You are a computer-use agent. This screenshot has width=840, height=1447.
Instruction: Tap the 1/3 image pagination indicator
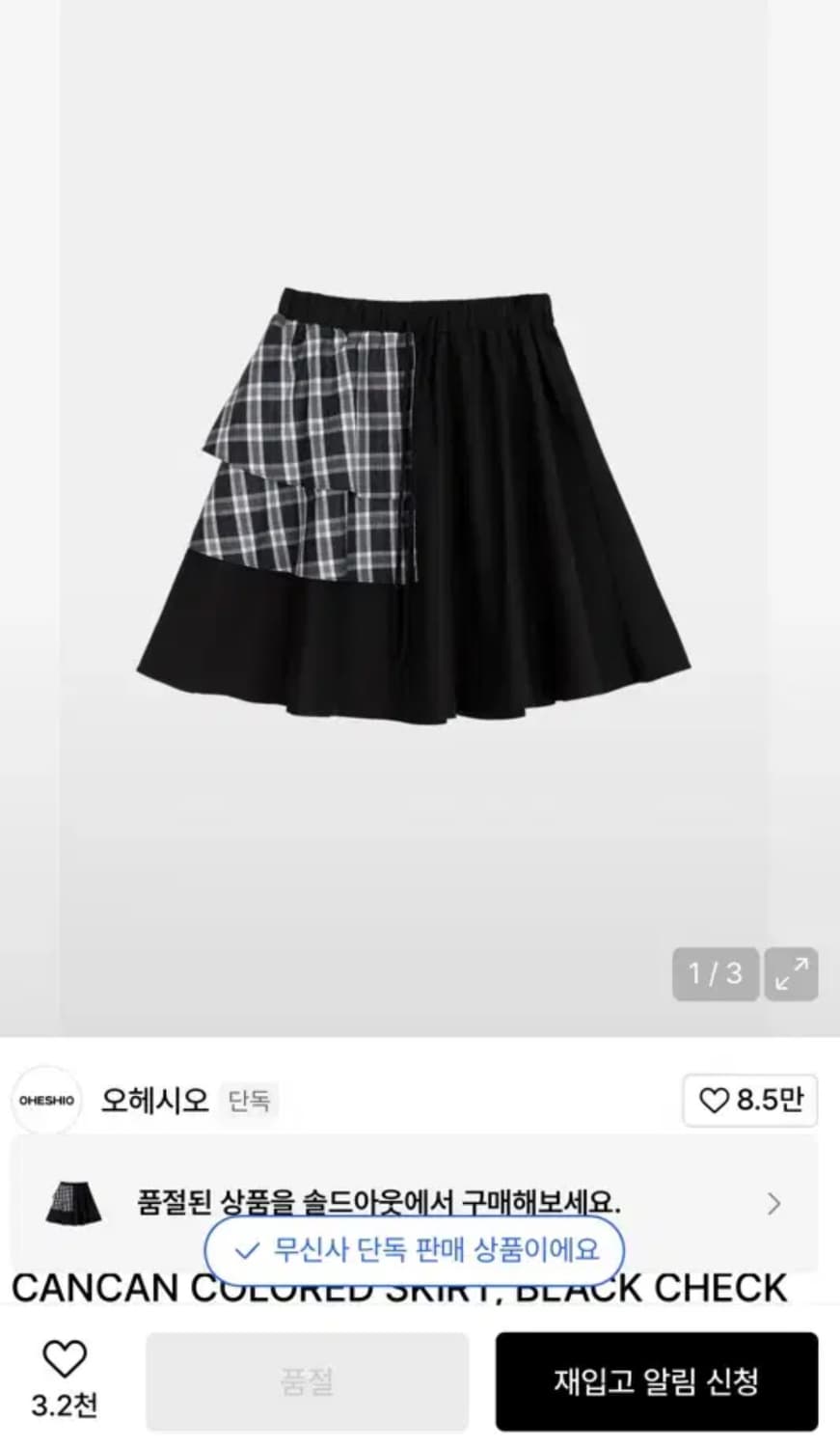click(x=714, y=974)
